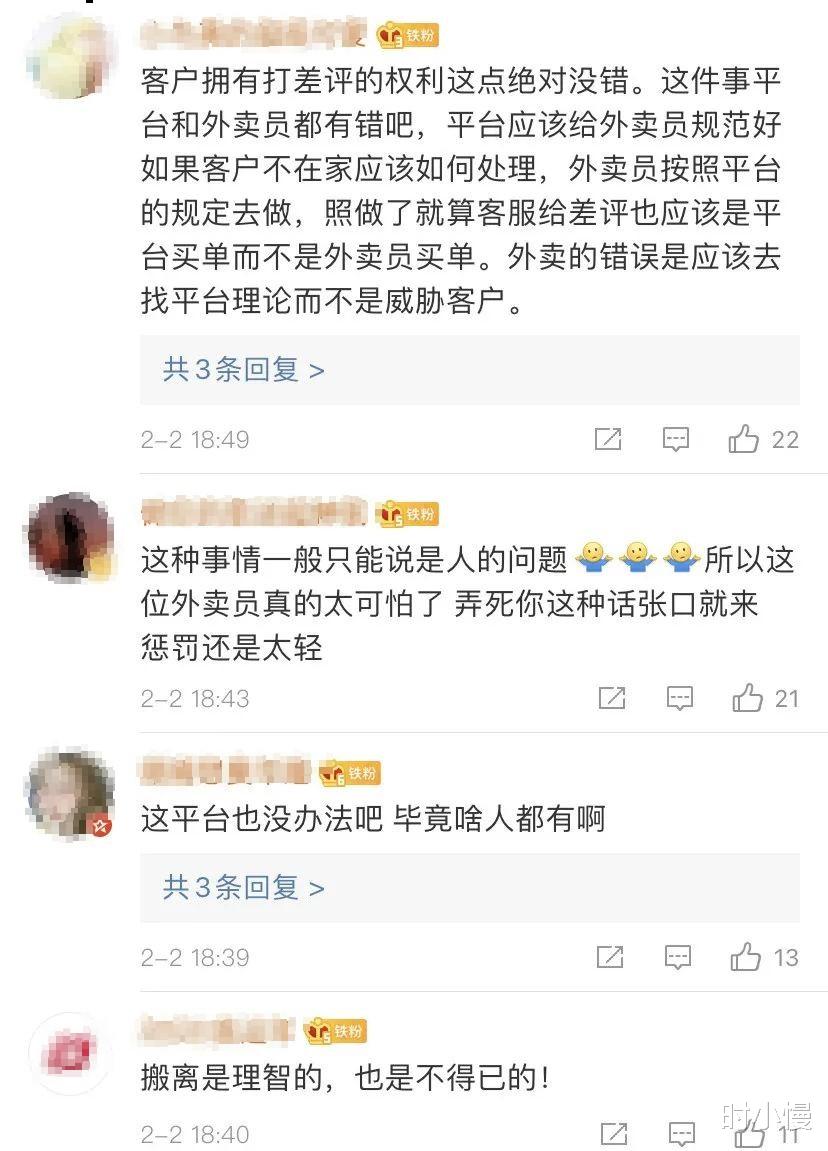Image resolution: width=828 pixels, height=1151 pixels.
Task: Open the share icon on the first comment
Action: [608, 438]
